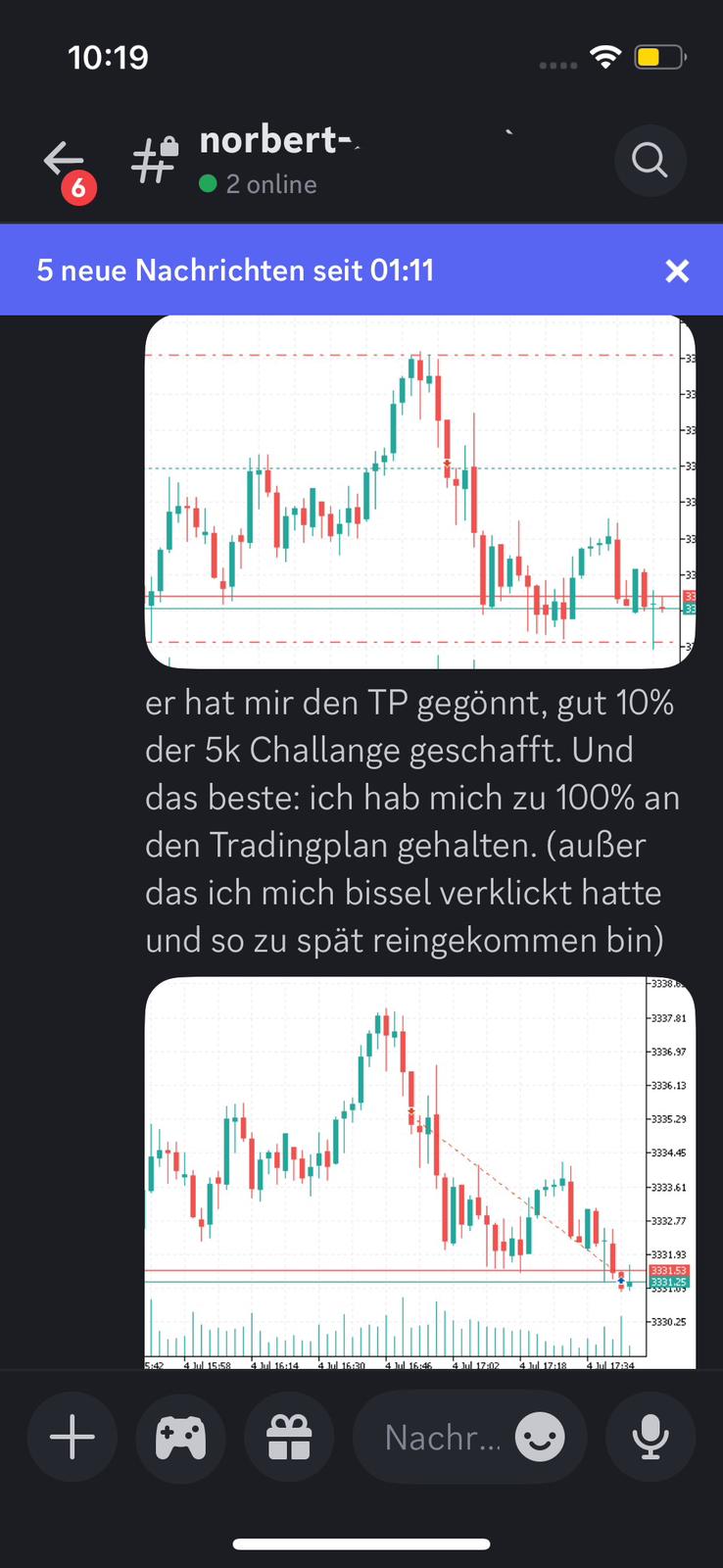Tap the plus attachment button

point(72,1438)
